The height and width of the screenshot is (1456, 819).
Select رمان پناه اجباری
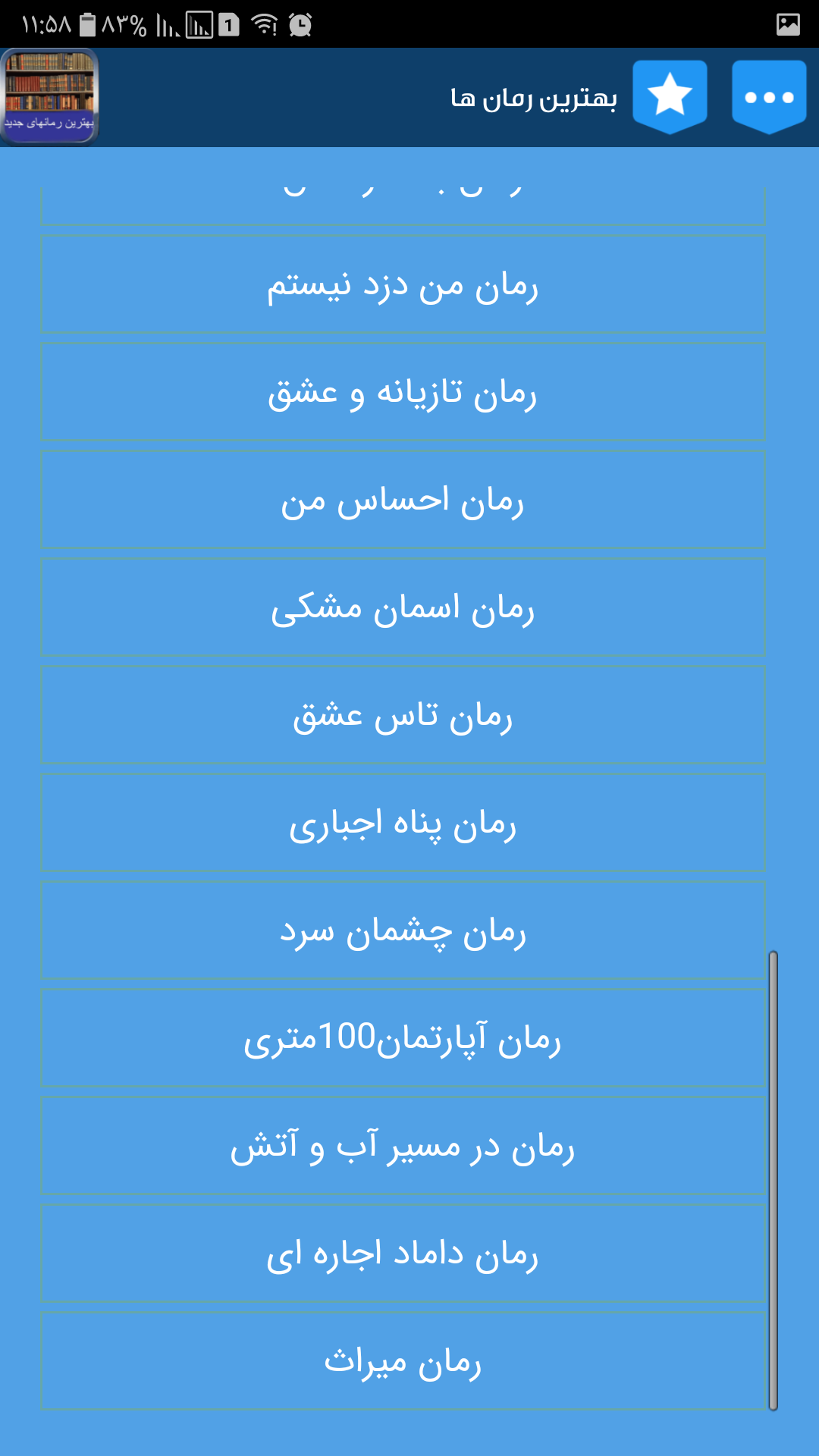[x=403, y=823]
